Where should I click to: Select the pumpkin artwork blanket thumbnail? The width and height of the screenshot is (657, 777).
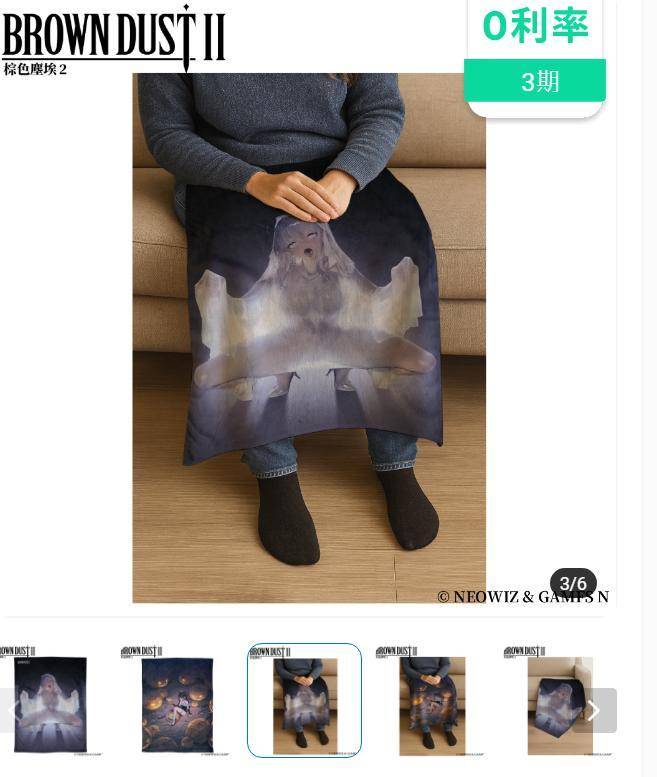[177, 702]
